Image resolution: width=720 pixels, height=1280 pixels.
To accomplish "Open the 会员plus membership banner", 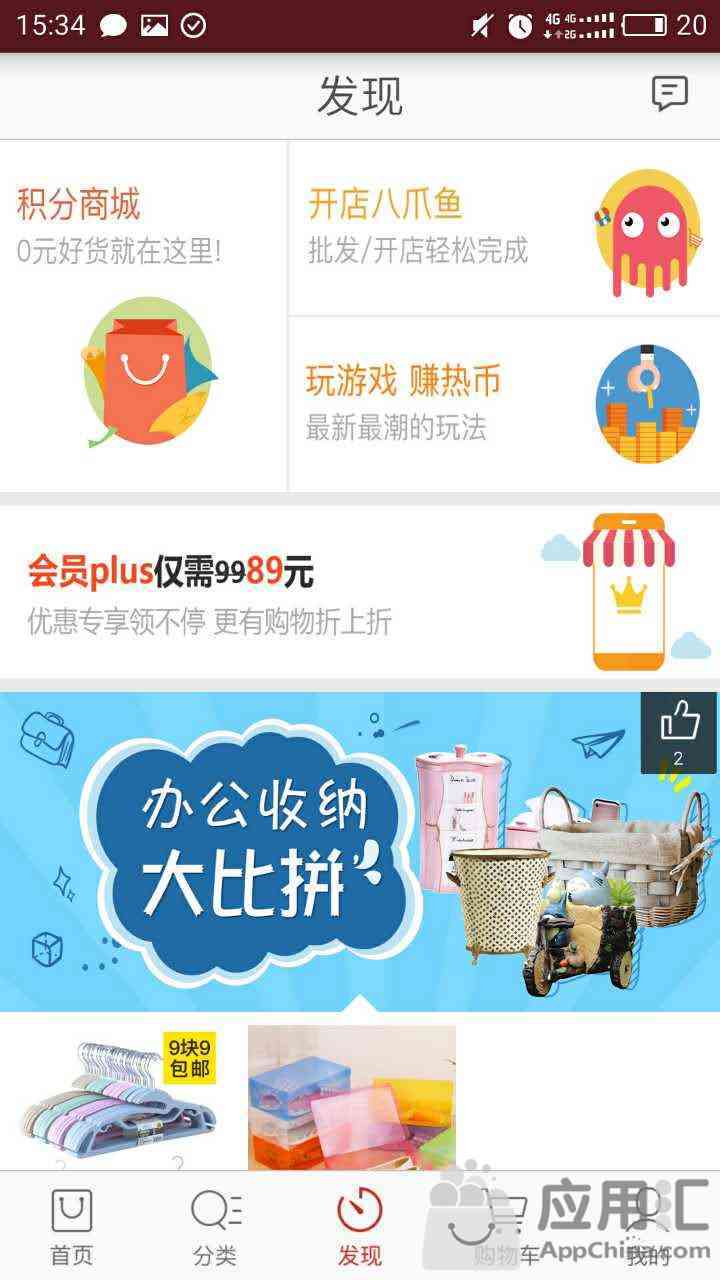I will 360,592.
